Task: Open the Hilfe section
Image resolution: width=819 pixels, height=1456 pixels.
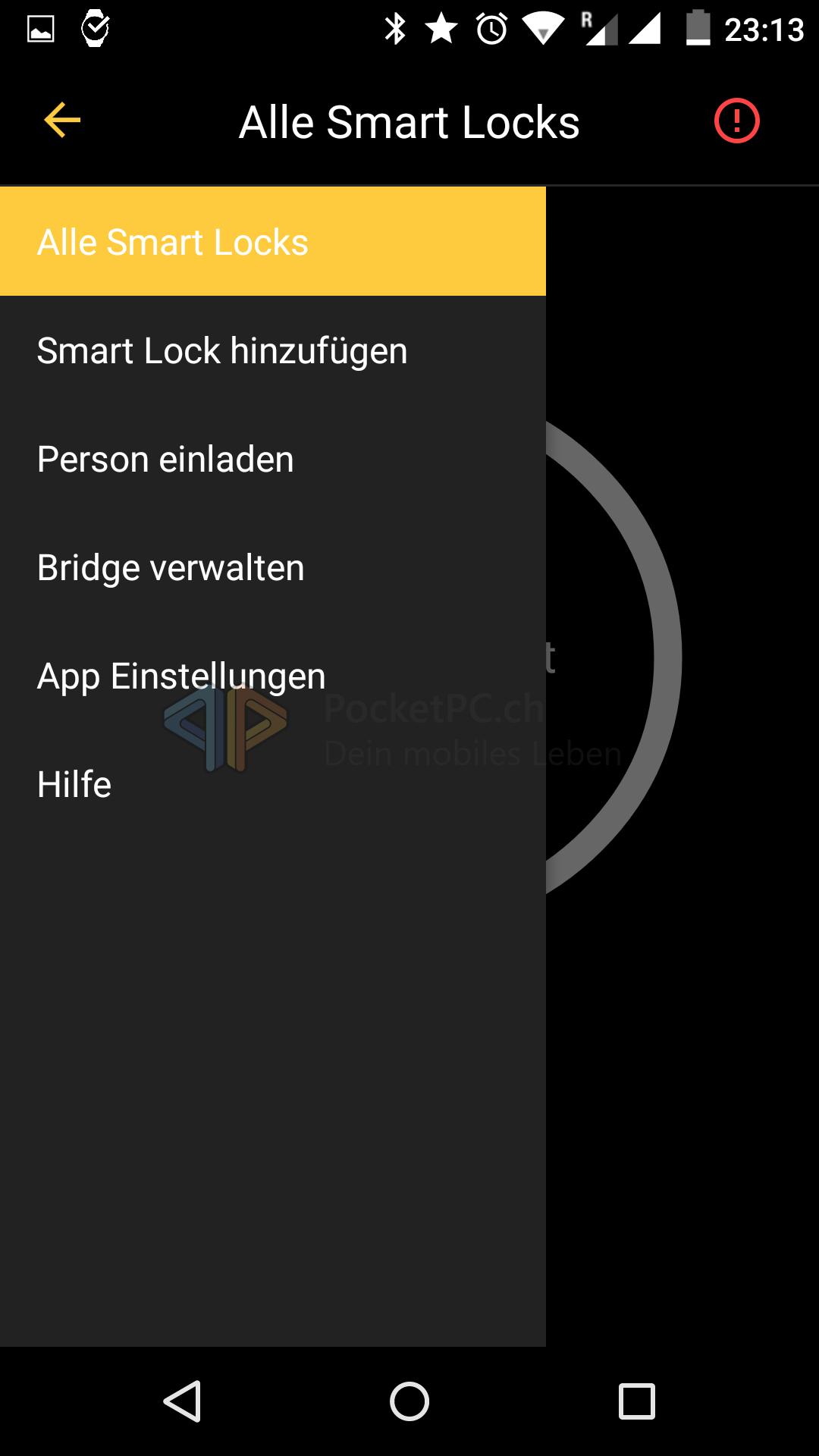Action: click(74, 785)
